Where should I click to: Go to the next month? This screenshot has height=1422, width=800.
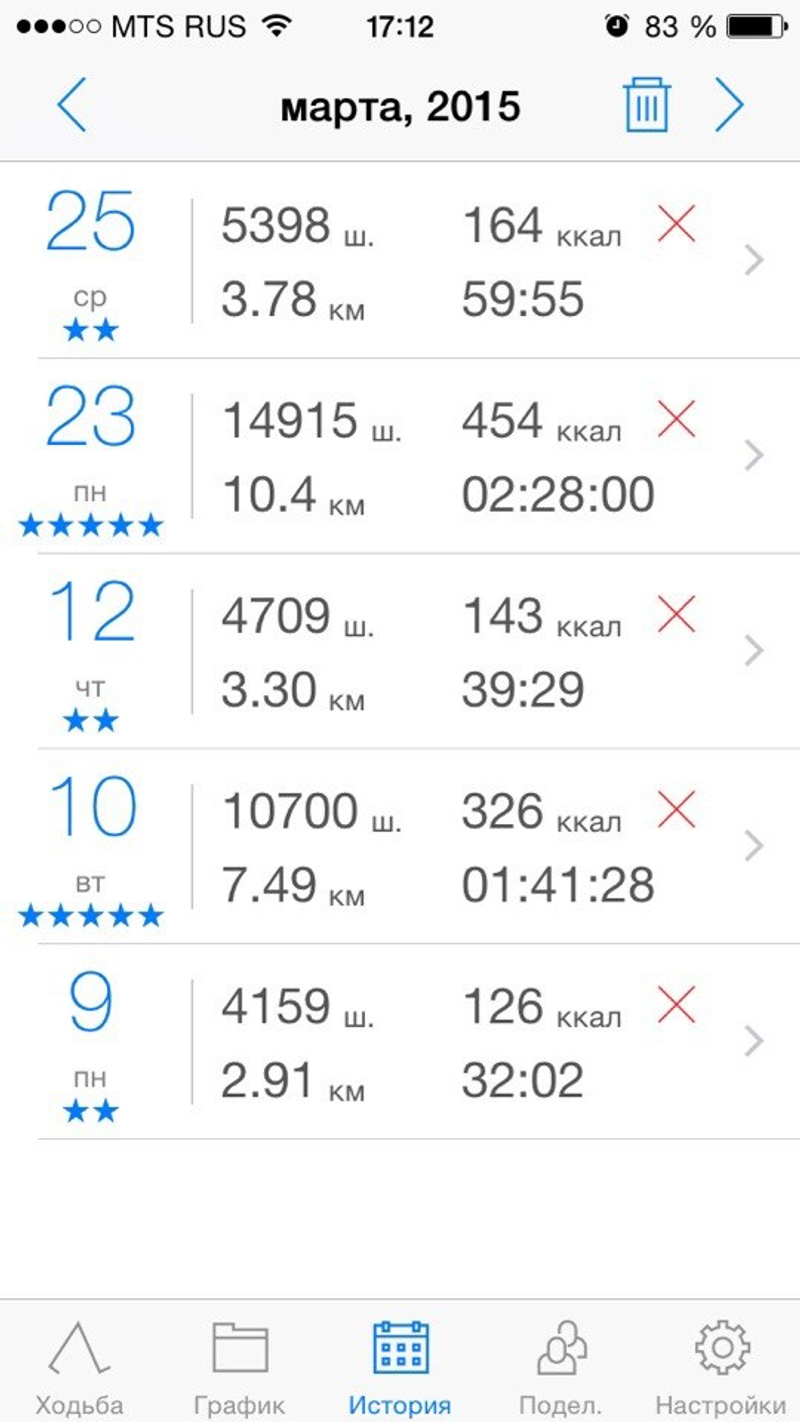tap(729, 106)
